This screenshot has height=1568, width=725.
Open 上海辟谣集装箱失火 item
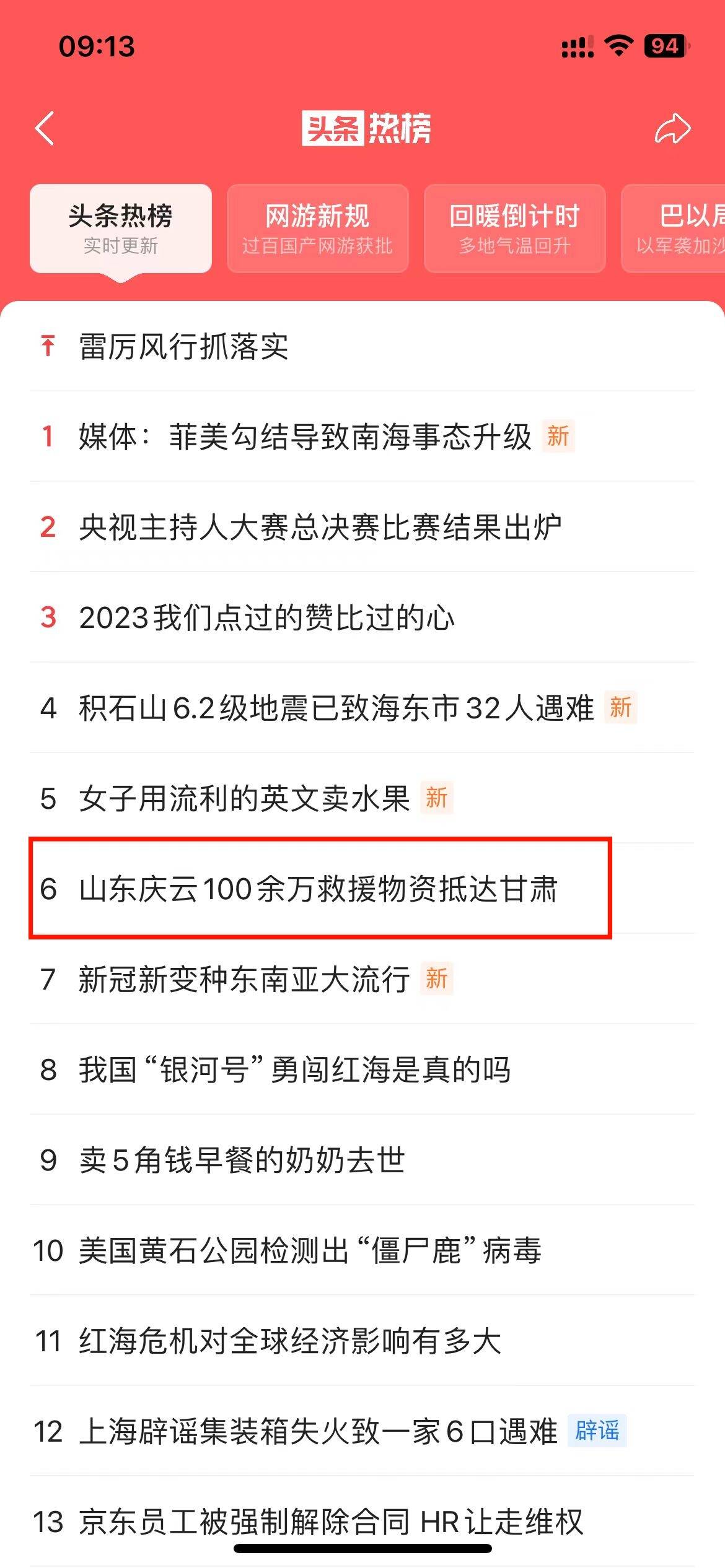(318, 1431)
